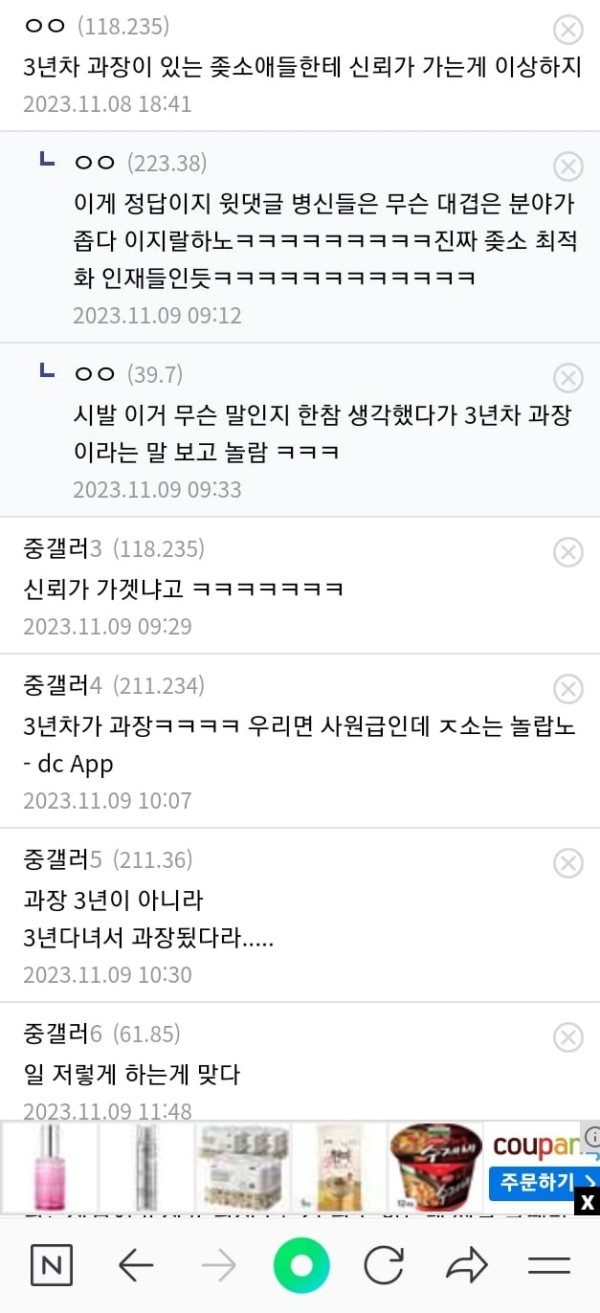Remove the comment by 중갤러3
Image resolution: width=600 pixels, height=1313 pixels.
tap(568, 551)
